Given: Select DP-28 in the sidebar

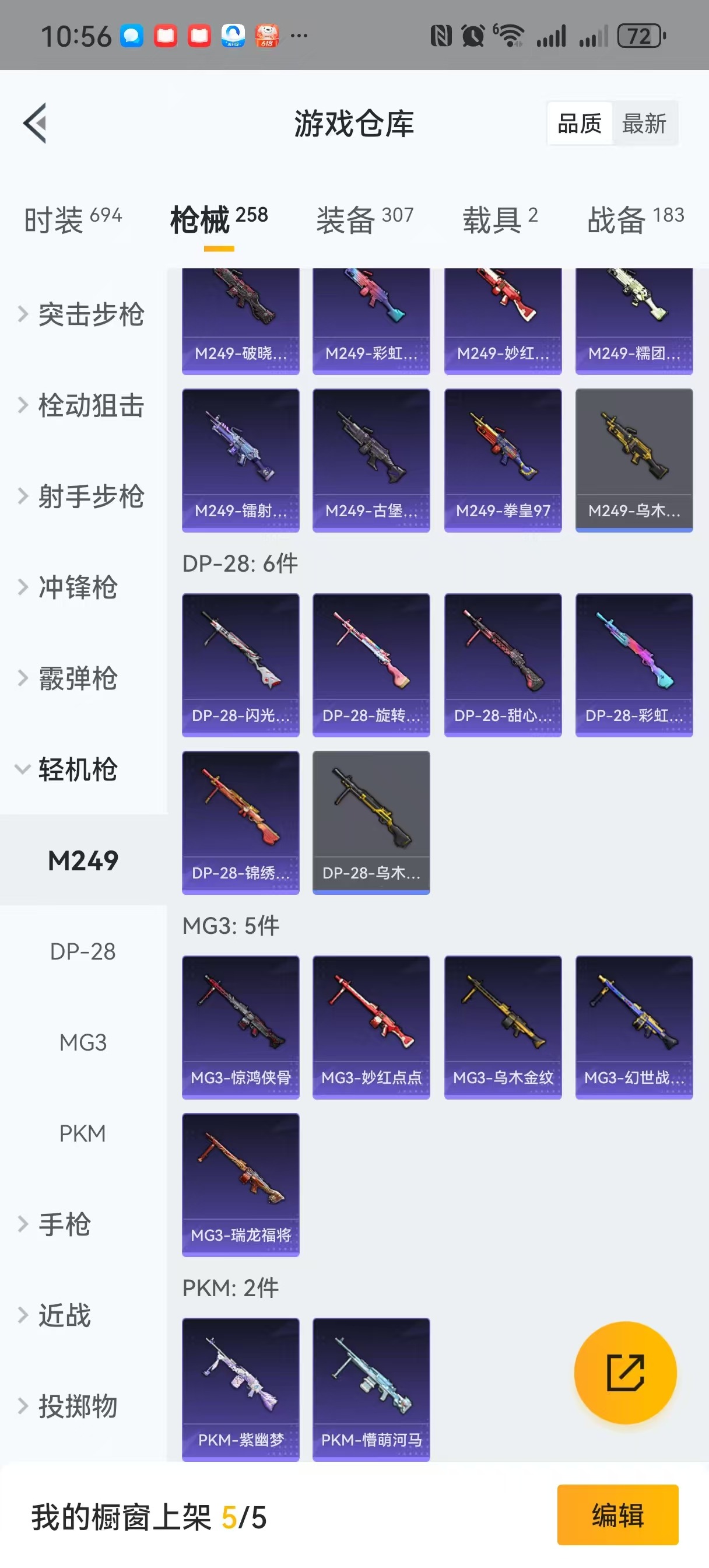Looking at the screenshot, I should coord(83,951).
